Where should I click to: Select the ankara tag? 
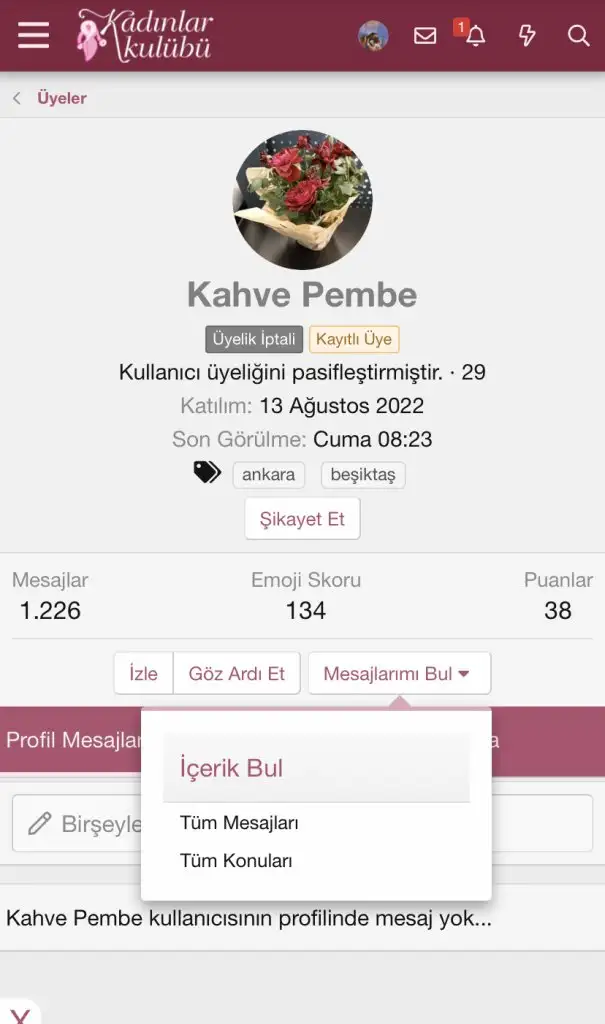[268, 474]
